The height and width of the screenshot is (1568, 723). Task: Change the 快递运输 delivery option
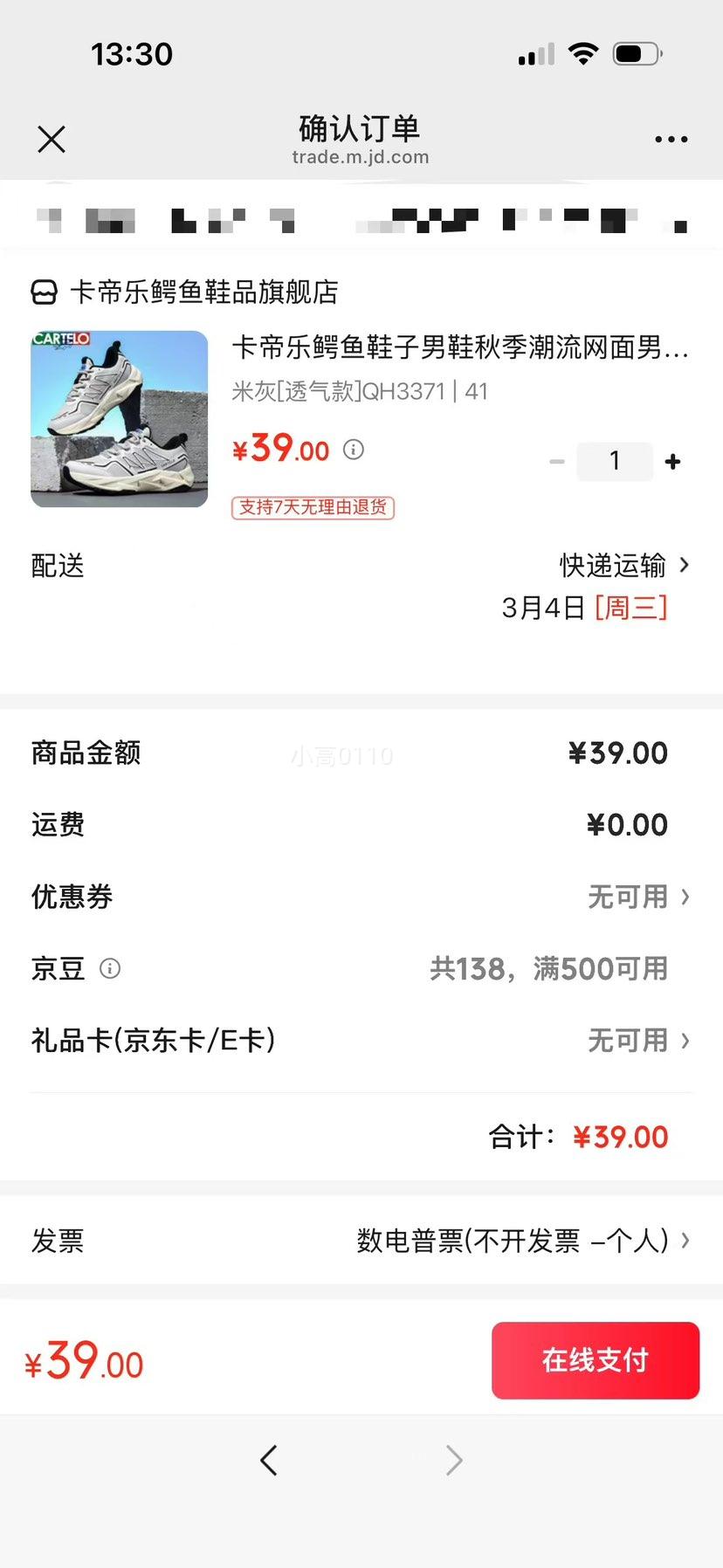click(623, 566)
